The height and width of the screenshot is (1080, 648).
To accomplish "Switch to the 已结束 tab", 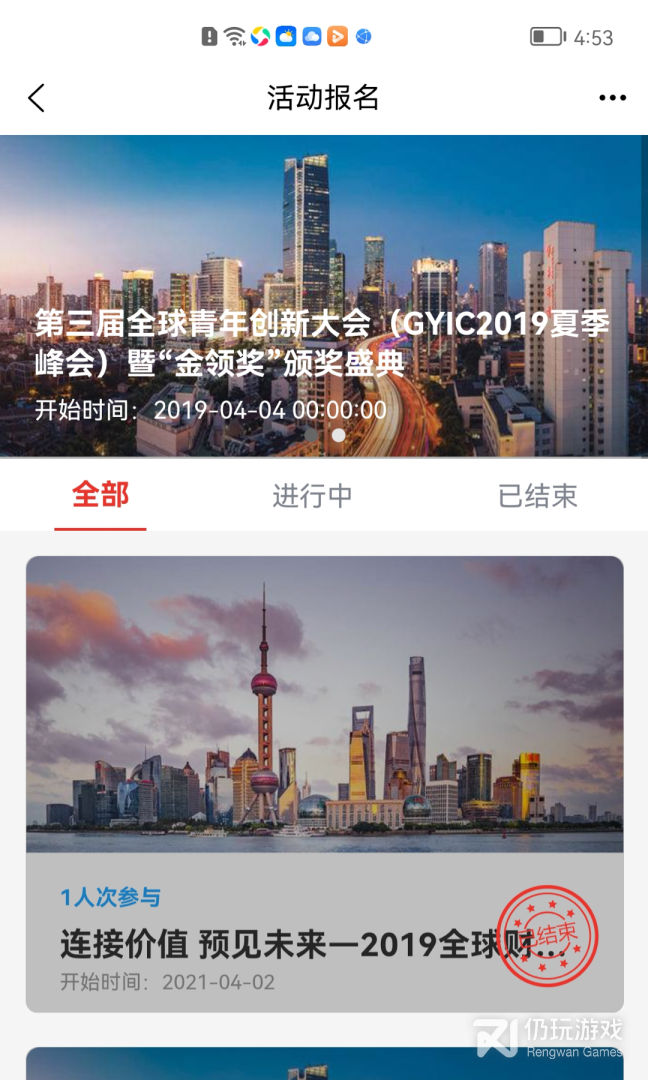I will point(538,496).
